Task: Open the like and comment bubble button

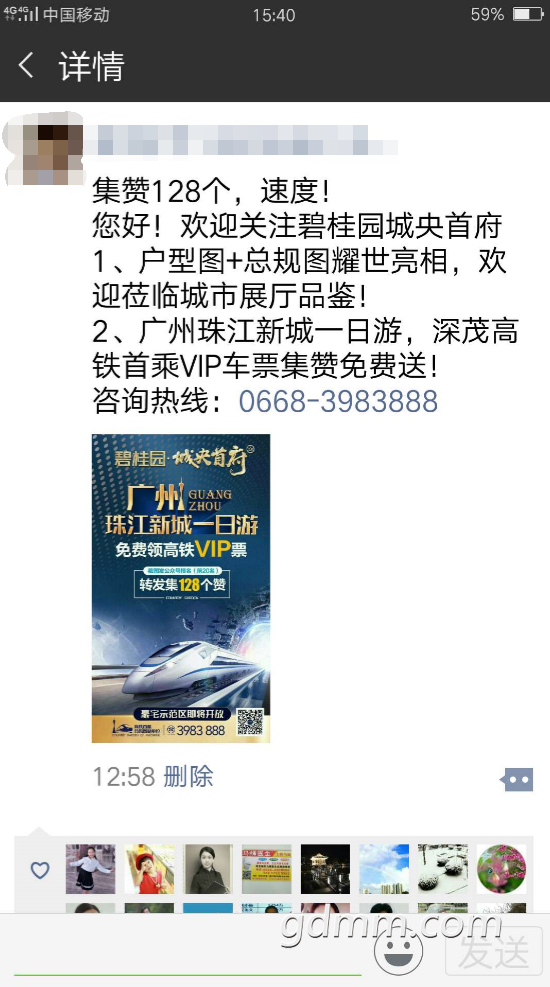Action: (x=517, y=779)
